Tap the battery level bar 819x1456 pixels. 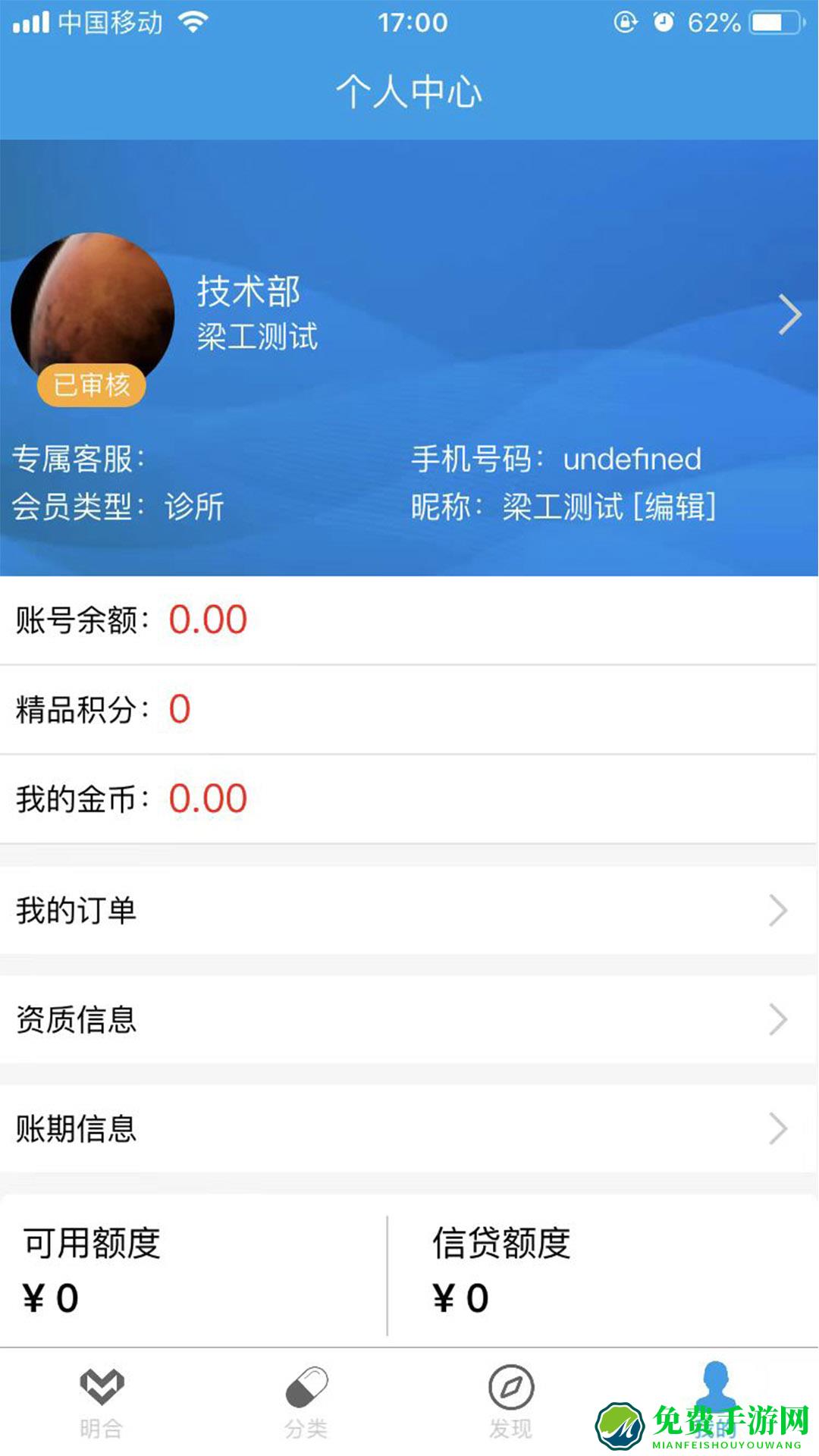(768, 23)
